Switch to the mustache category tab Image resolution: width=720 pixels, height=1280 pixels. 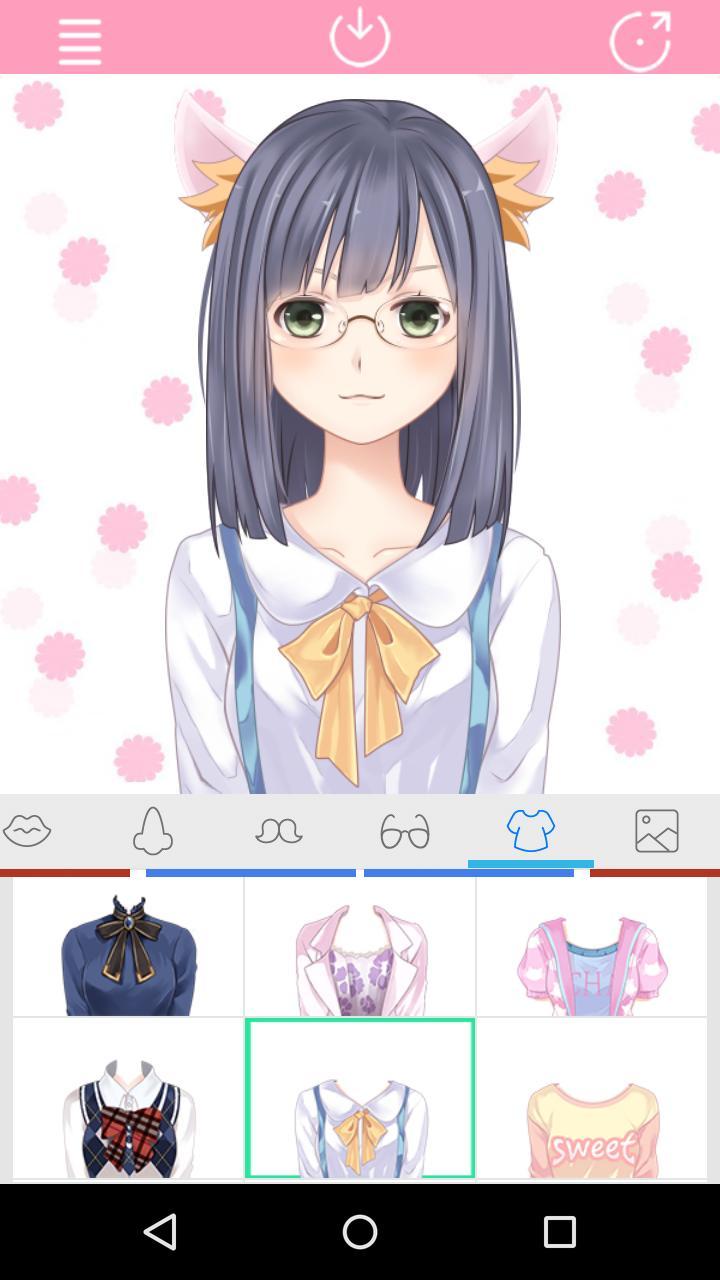point(278,830)
